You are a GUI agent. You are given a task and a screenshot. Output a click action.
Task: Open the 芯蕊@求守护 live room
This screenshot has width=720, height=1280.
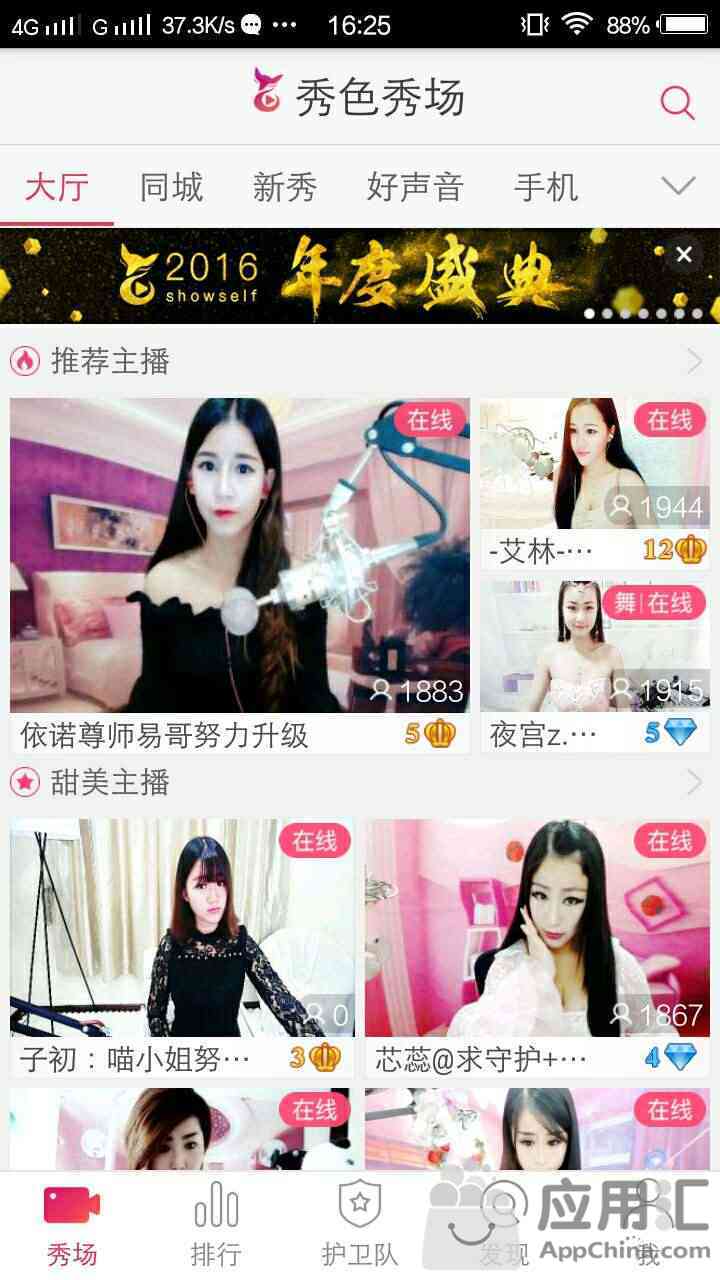[x=537, y=948]
